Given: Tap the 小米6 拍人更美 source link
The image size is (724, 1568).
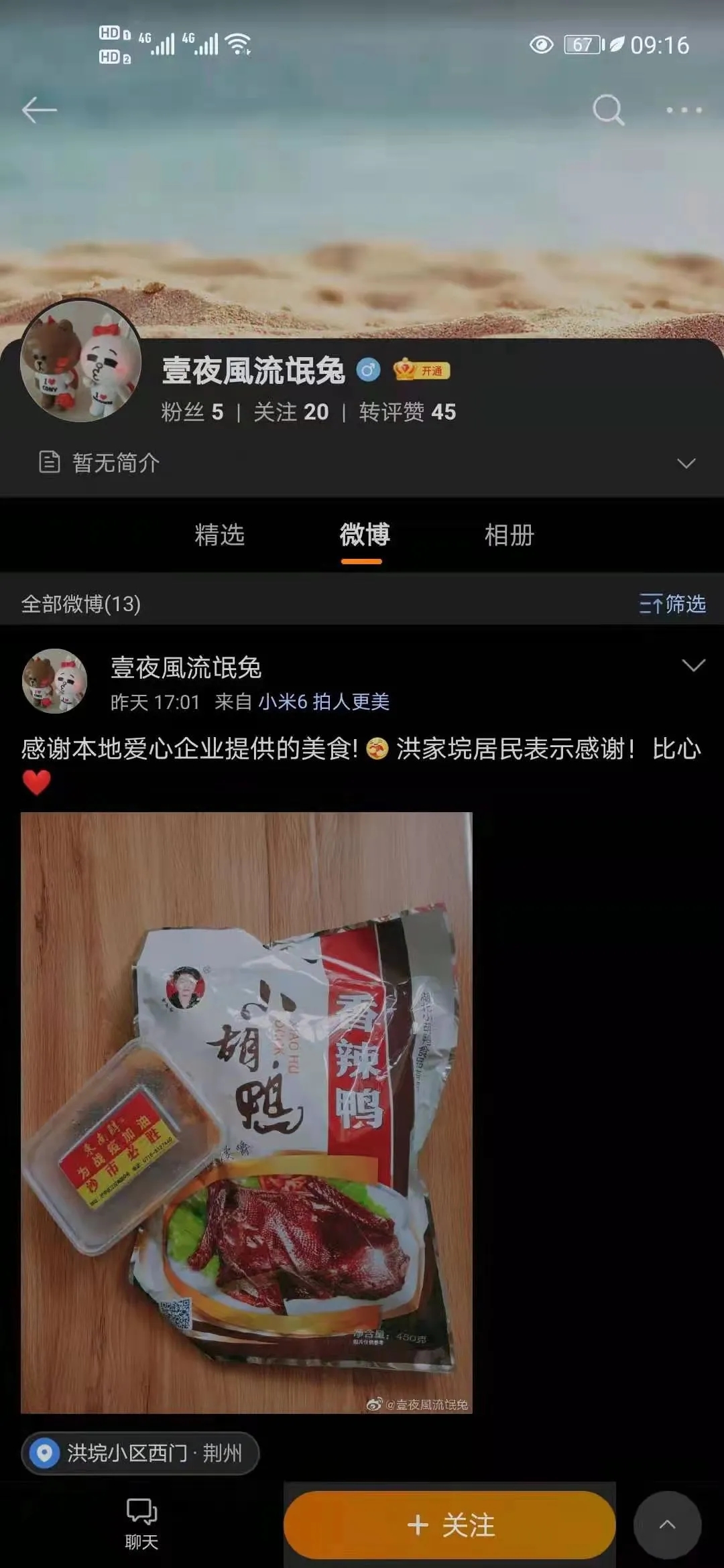Looking at the screenshot, I should tap(324, 702).
